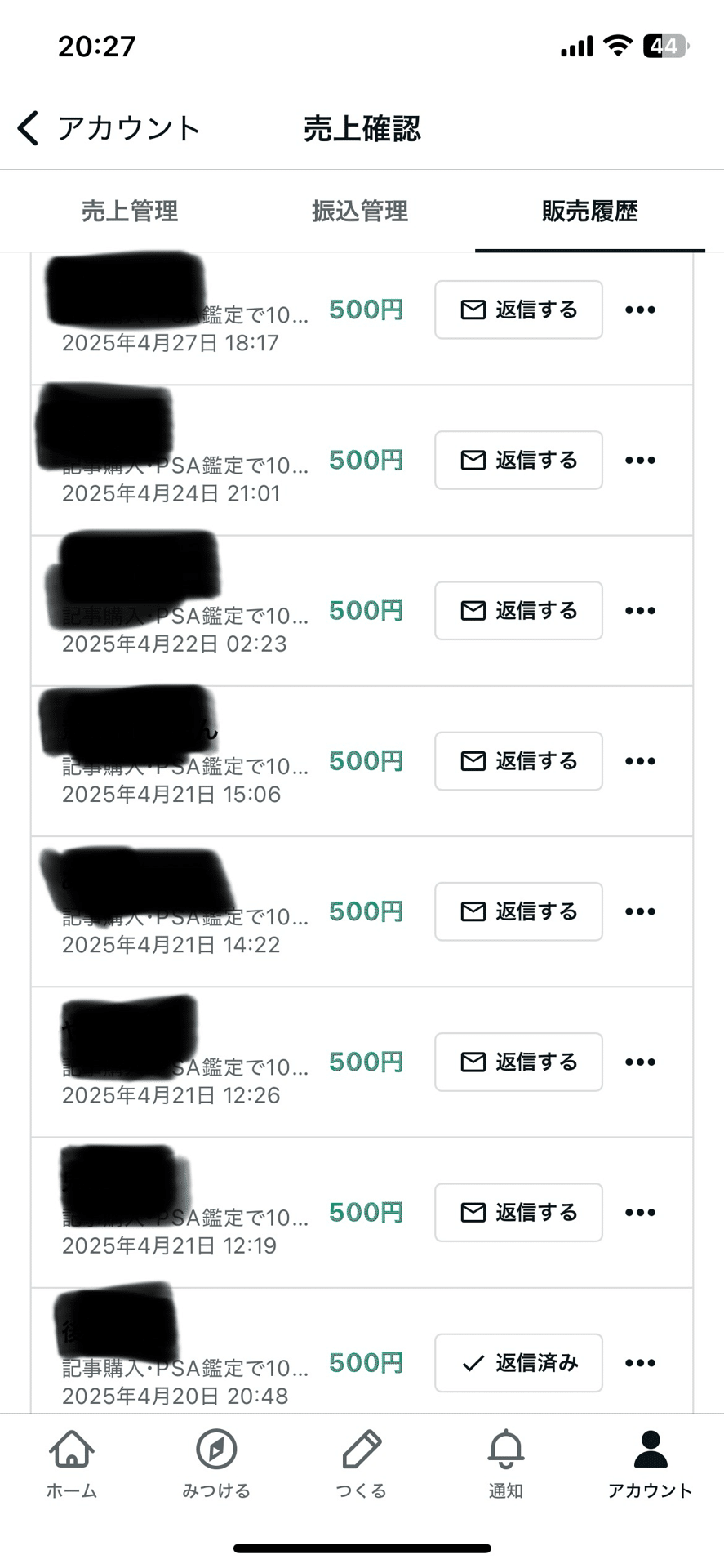The height and width of the screenshot is (1568, 724).
Task: Click the Wi-Fi icon in the status bar
Action: pos(618,47)
